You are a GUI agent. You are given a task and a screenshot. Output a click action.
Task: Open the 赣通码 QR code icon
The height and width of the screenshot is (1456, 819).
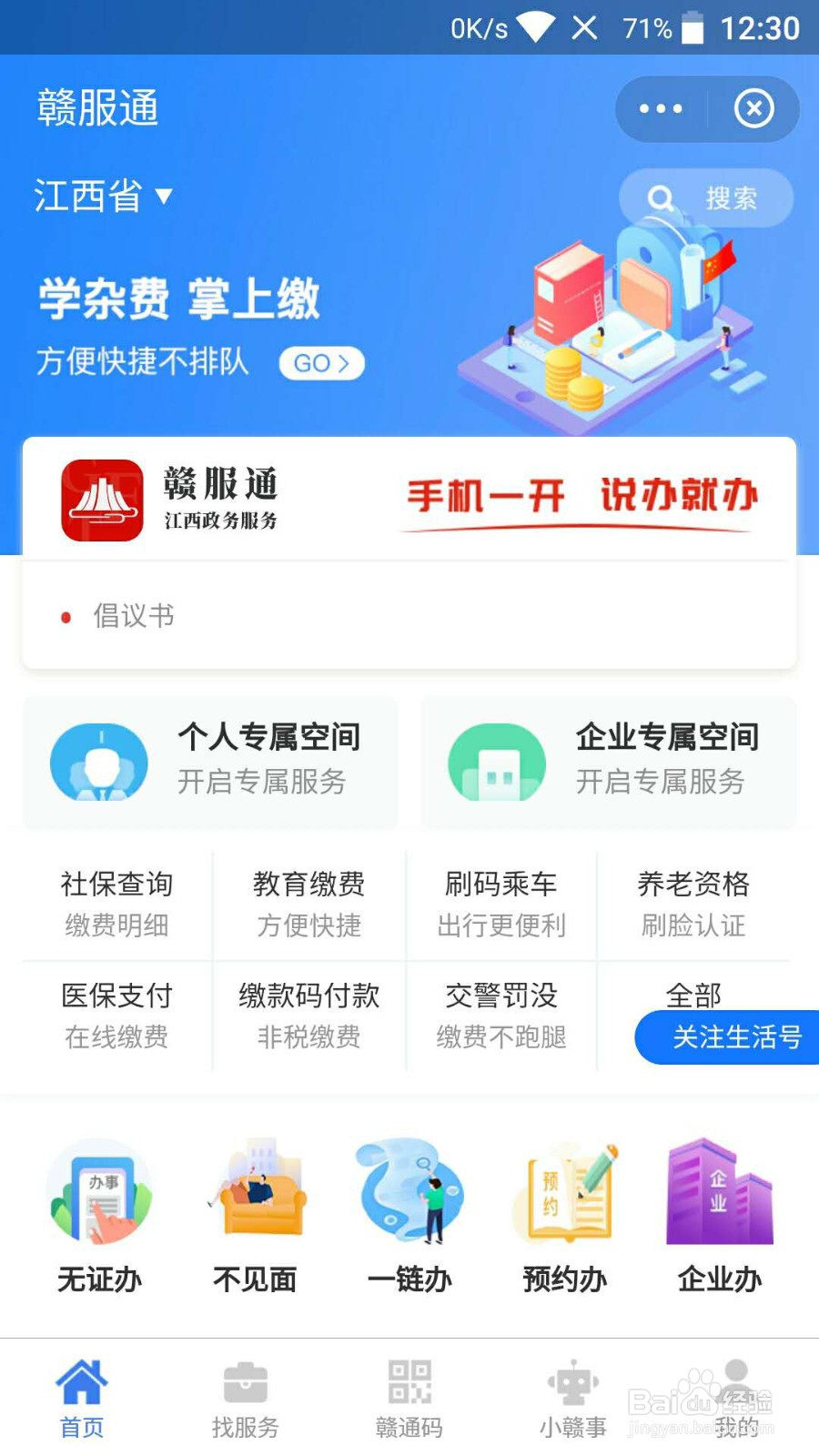(409, 1383)
